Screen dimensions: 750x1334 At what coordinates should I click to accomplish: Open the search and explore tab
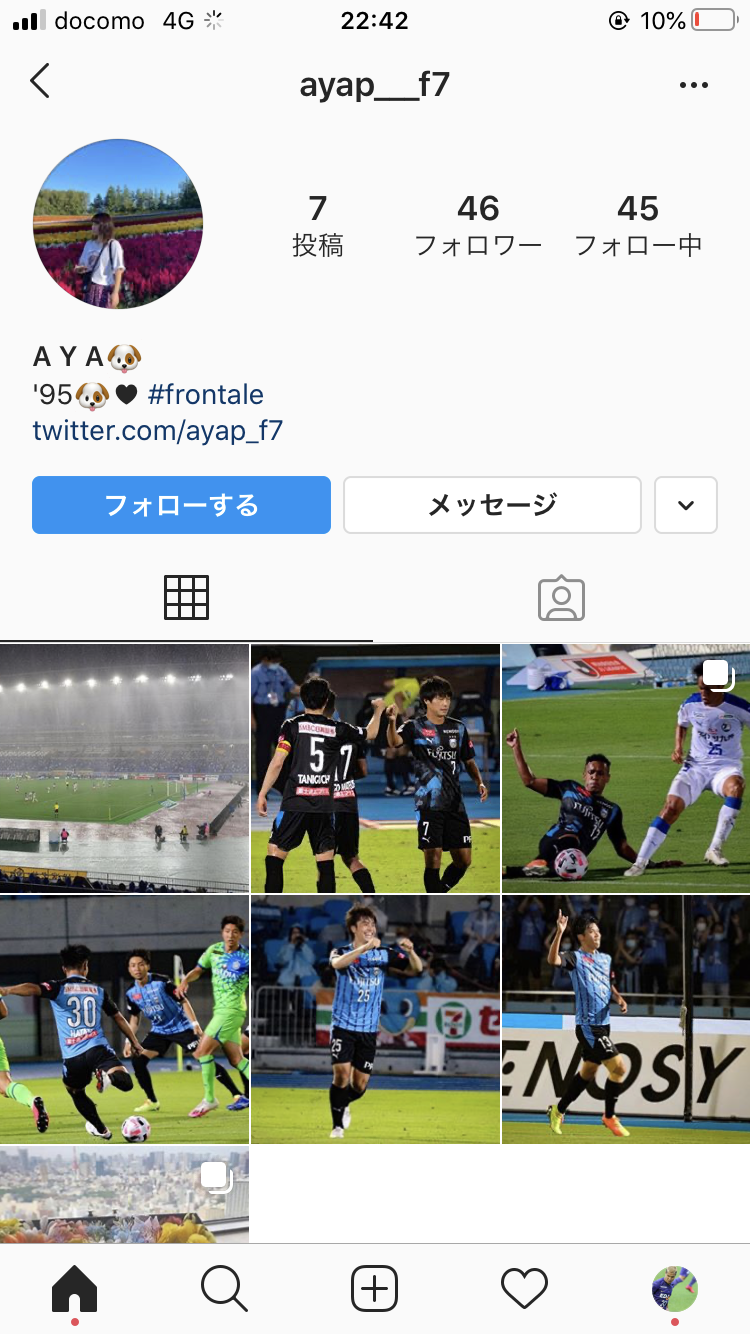tap(224, 1288)
